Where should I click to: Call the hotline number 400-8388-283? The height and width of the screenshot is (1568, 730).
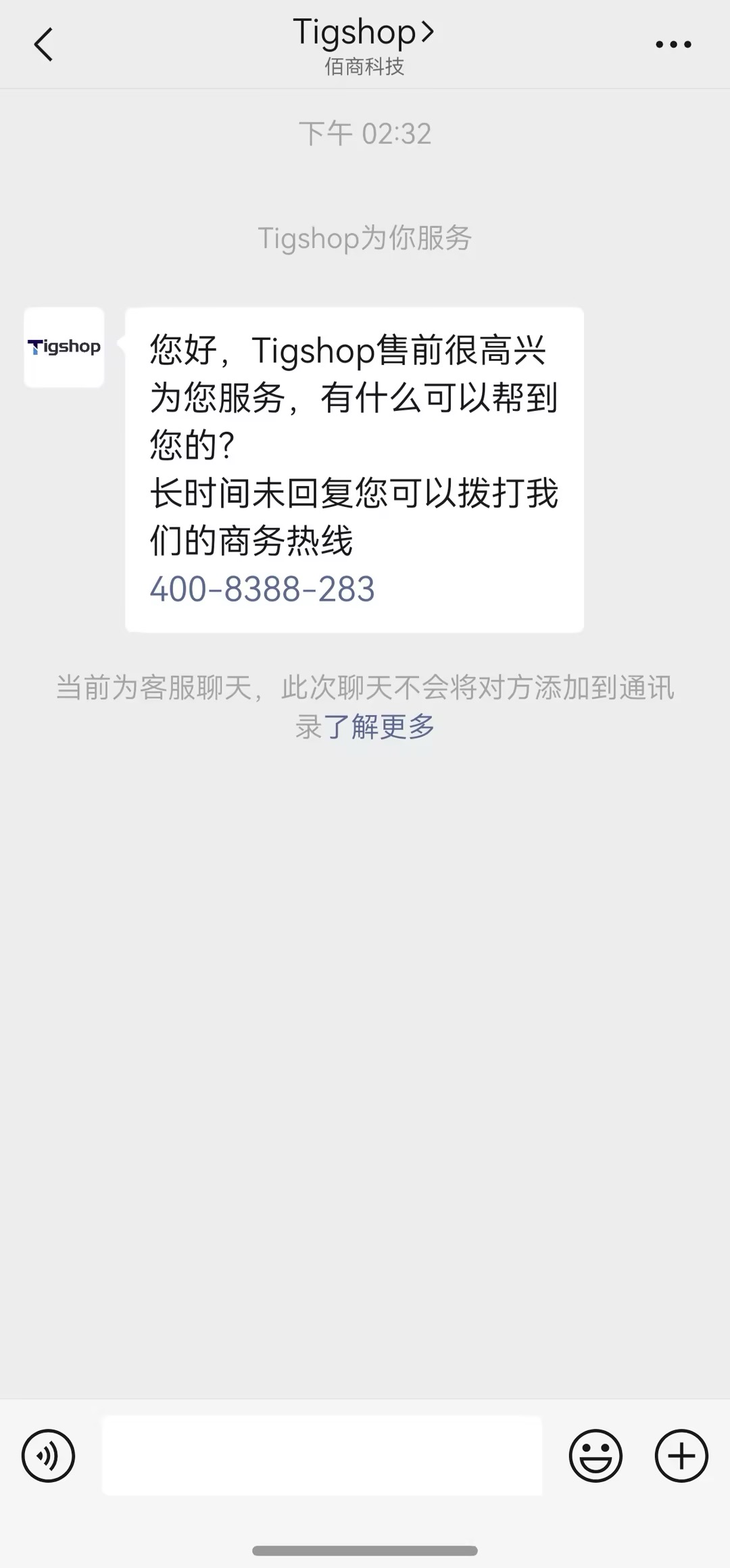(x=262, y=589)
